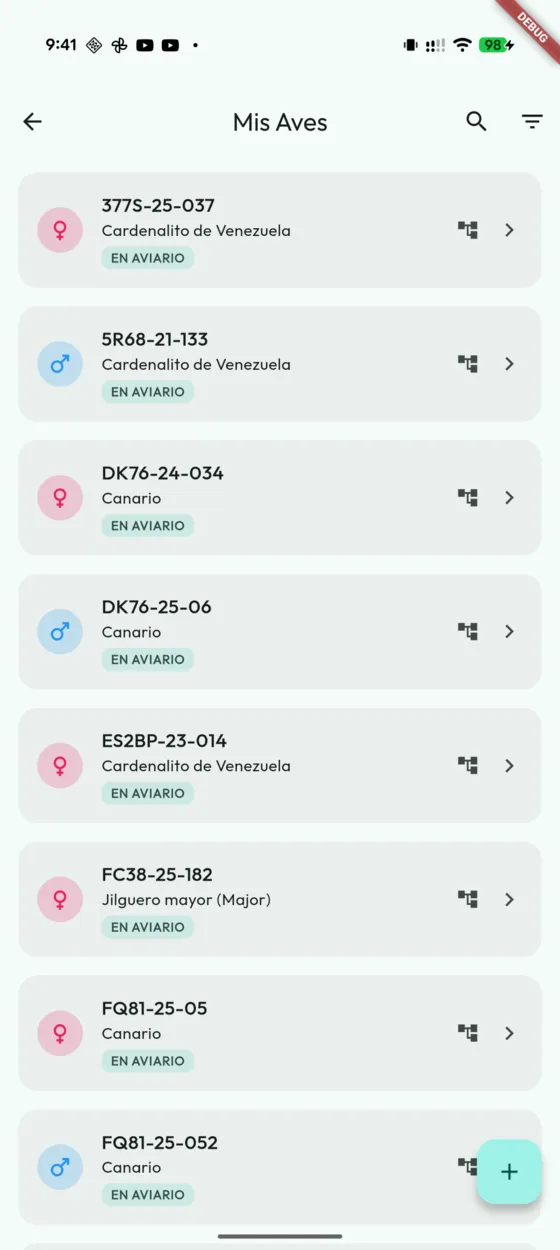Open bird card FC38-25-182
Image resolution: width=560 pixels, height=1250 pixels.
pos(280,900)
